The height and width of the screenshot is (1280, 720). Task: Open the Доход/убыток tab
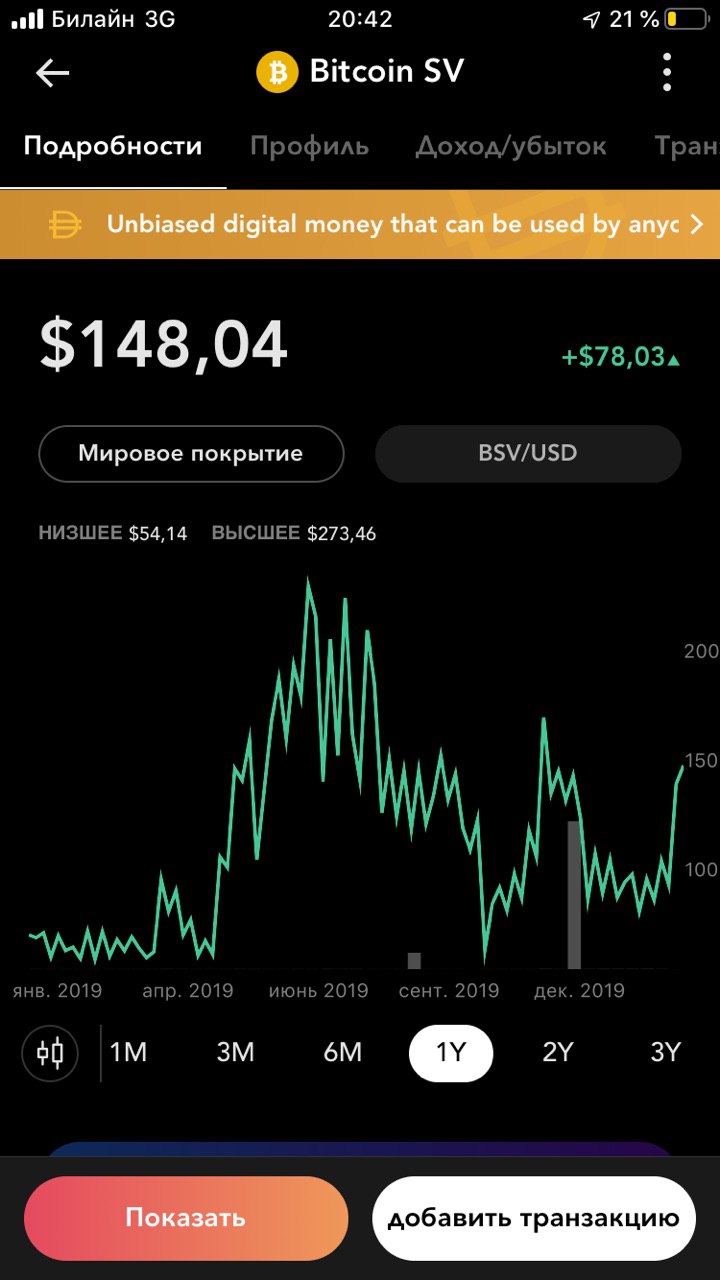pyautogui.click(x=511, y=146)
